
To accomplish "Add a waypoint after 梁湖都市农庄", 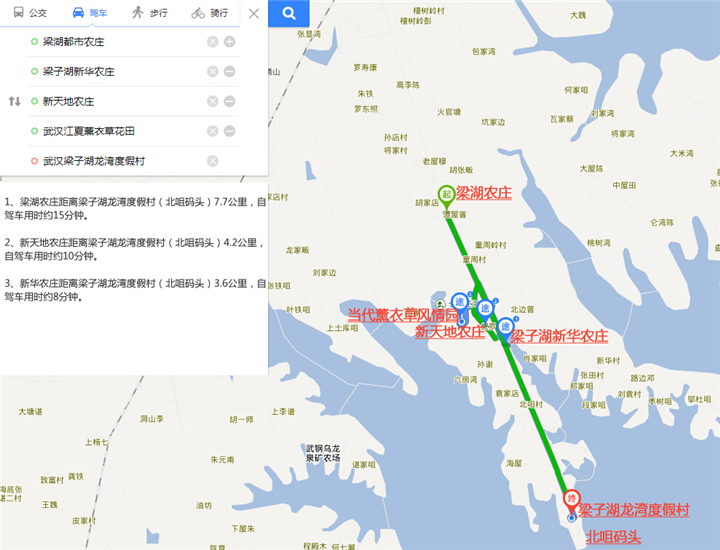I will tap(229, 42).
